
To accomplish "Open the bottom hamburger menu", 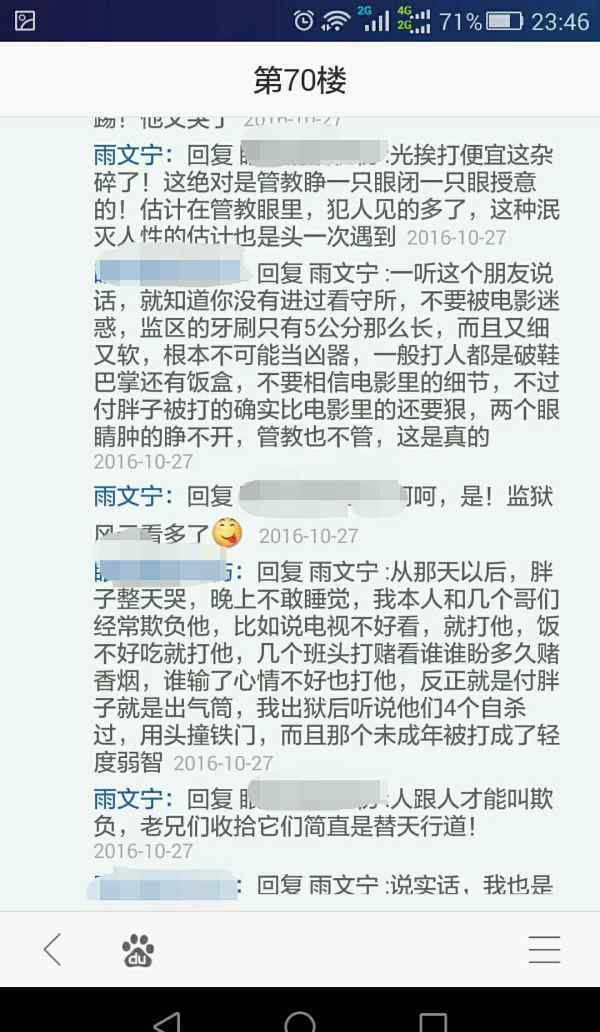I will click(544, 949).
